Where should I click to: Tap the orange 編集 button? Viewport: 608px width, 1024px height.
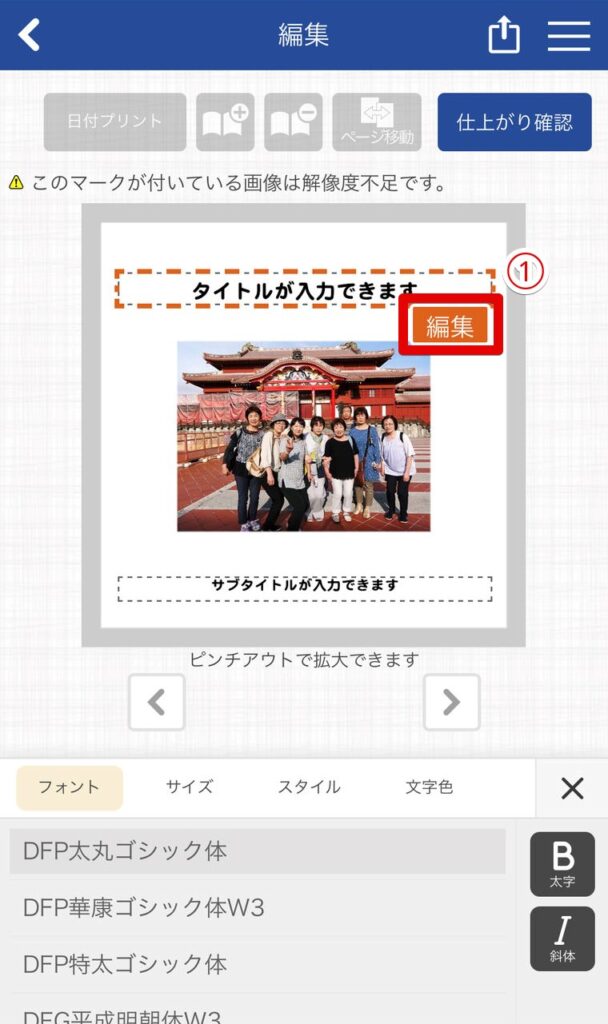tap(450, 326)
